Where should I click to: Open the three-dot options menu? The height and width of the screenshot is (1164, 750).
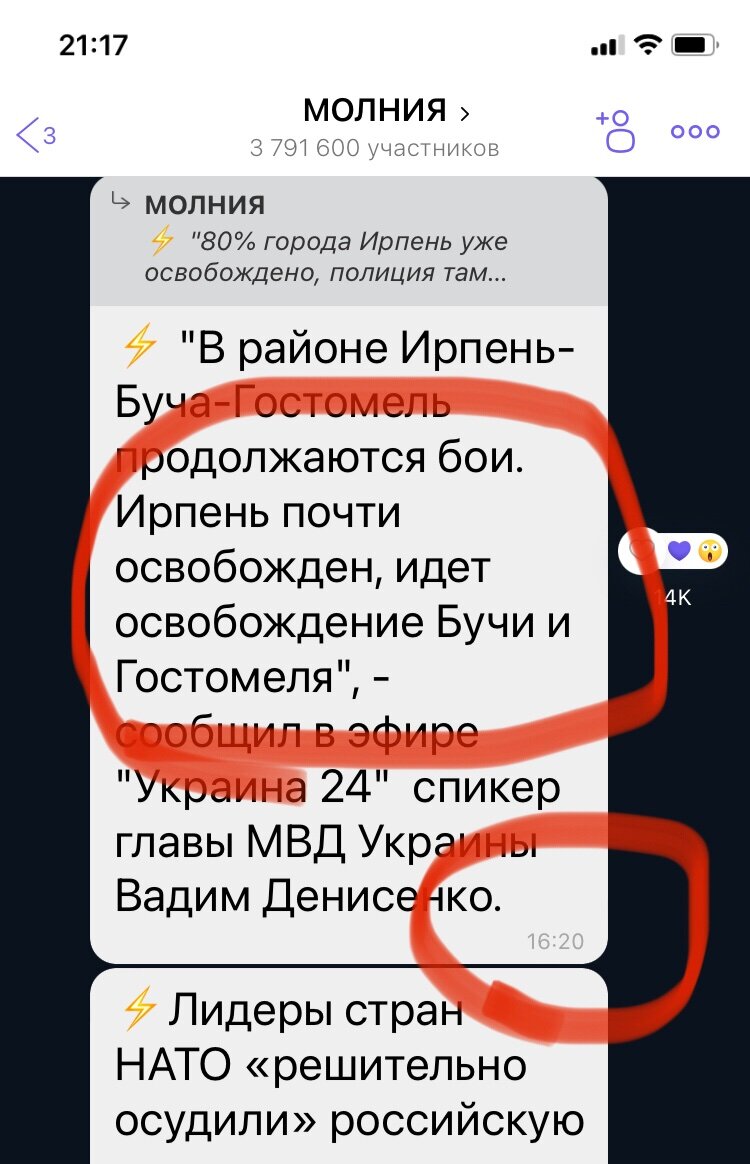(x=695, y=131)
